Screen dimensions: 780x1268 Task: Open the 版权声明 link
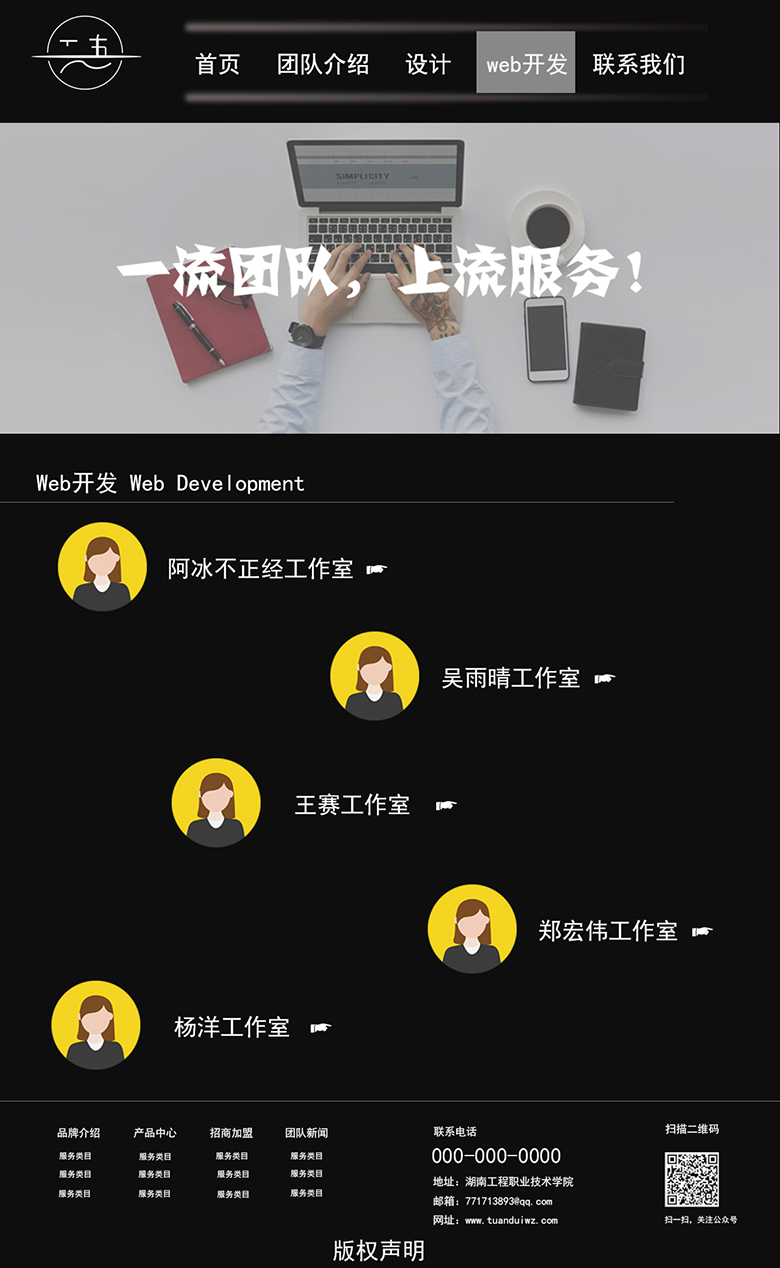(379, 1250)
